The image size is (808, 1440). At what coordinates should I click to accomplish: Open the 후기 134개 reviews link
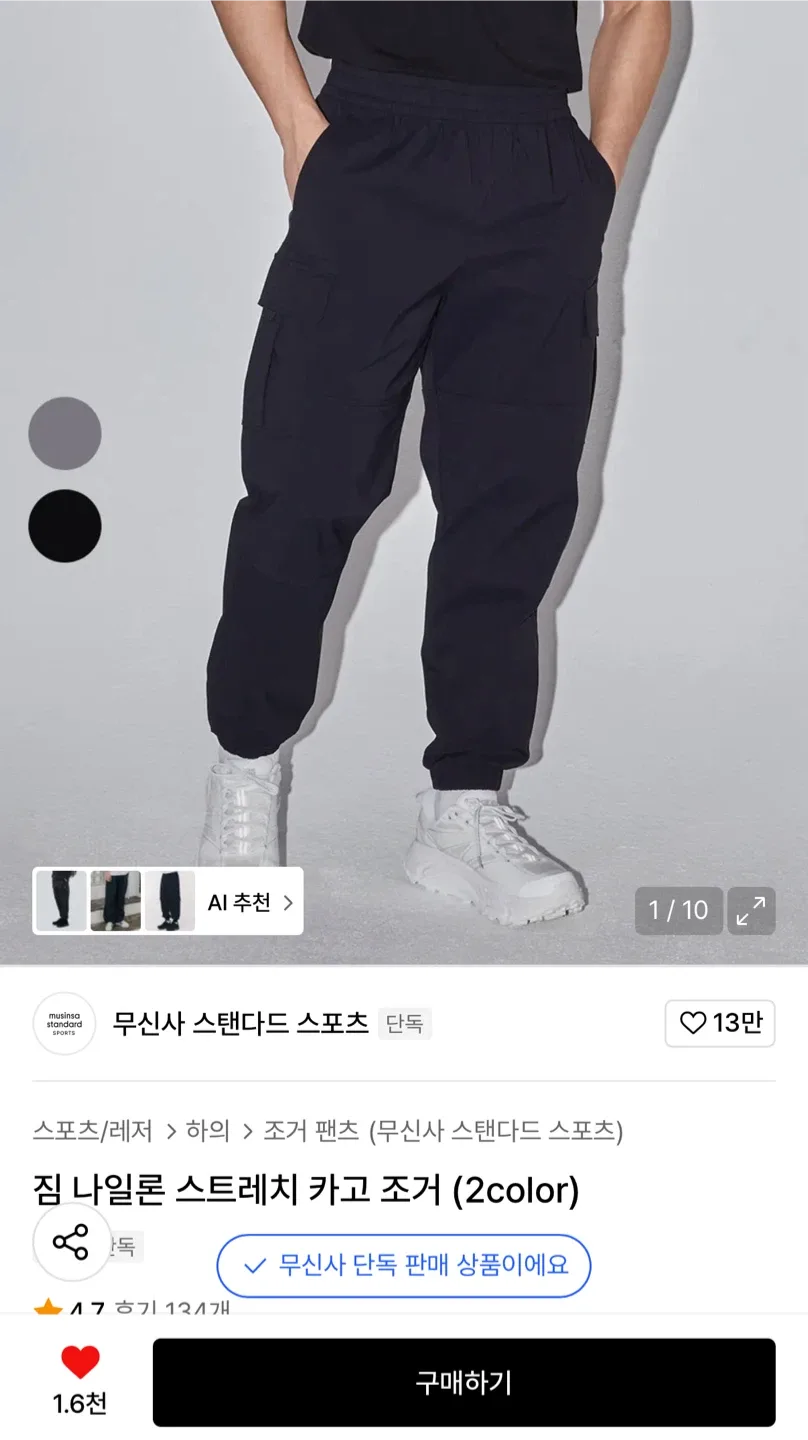coord(172,1308)
